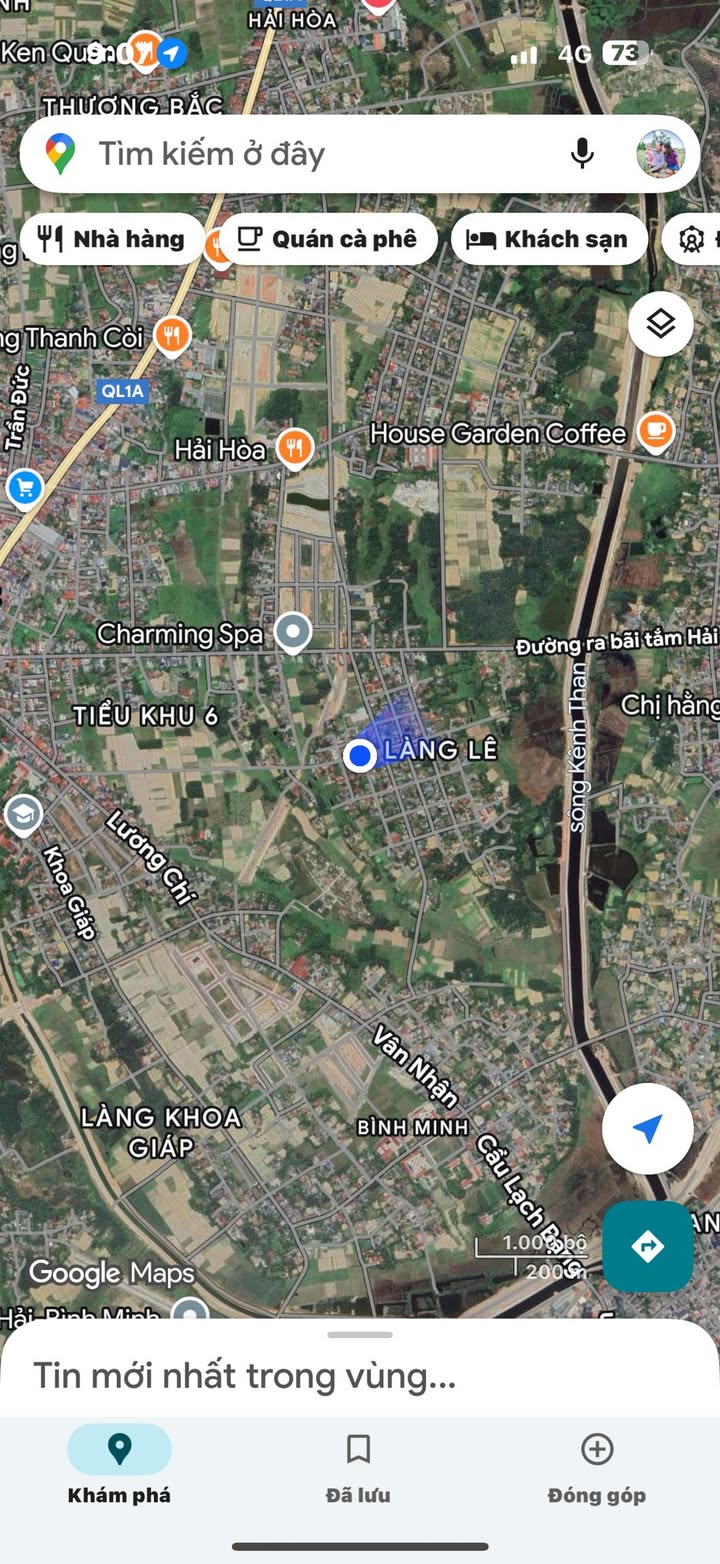Viewport: 720px width, 1564px height.
Task: Open the "Tìm kiếm ở đây" search box
Action: pos(300,154)
